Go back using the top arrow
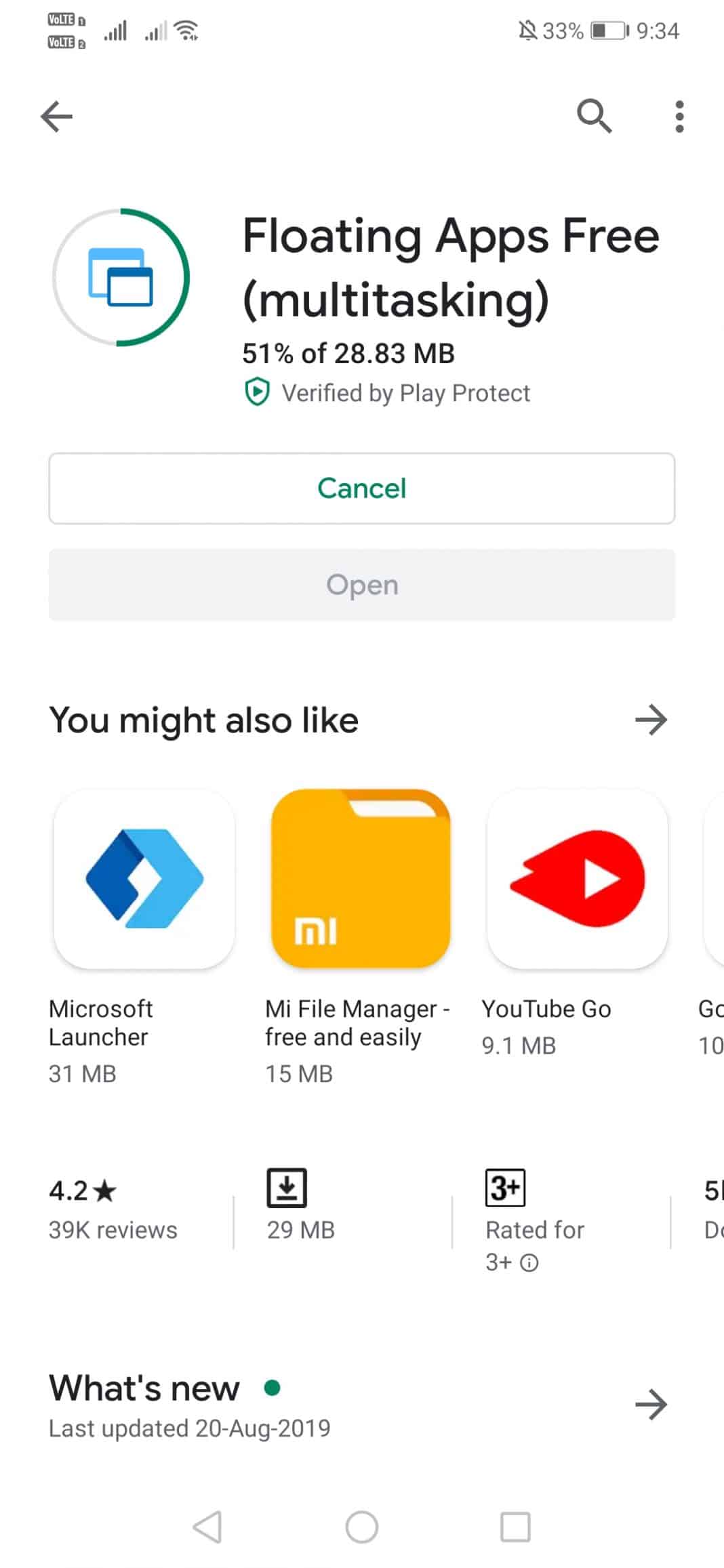This screenshot has width=724, height=1568. coord(57,117)
